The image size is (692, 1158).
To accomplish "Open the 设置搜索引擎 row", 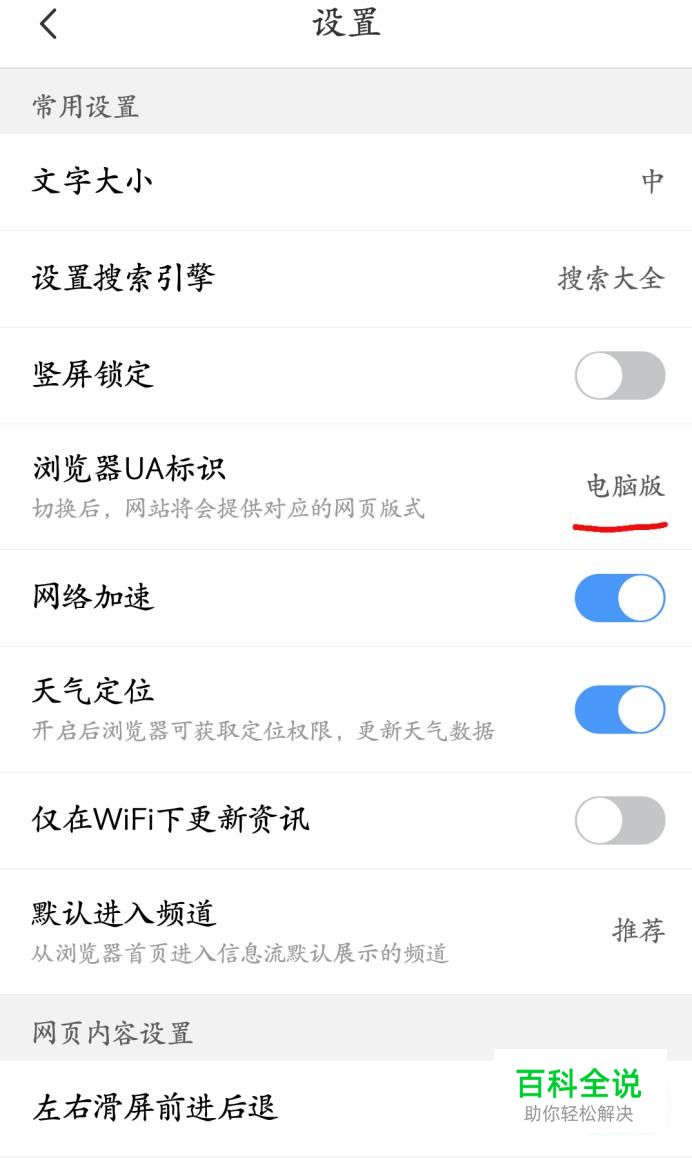I will point(346,278).
